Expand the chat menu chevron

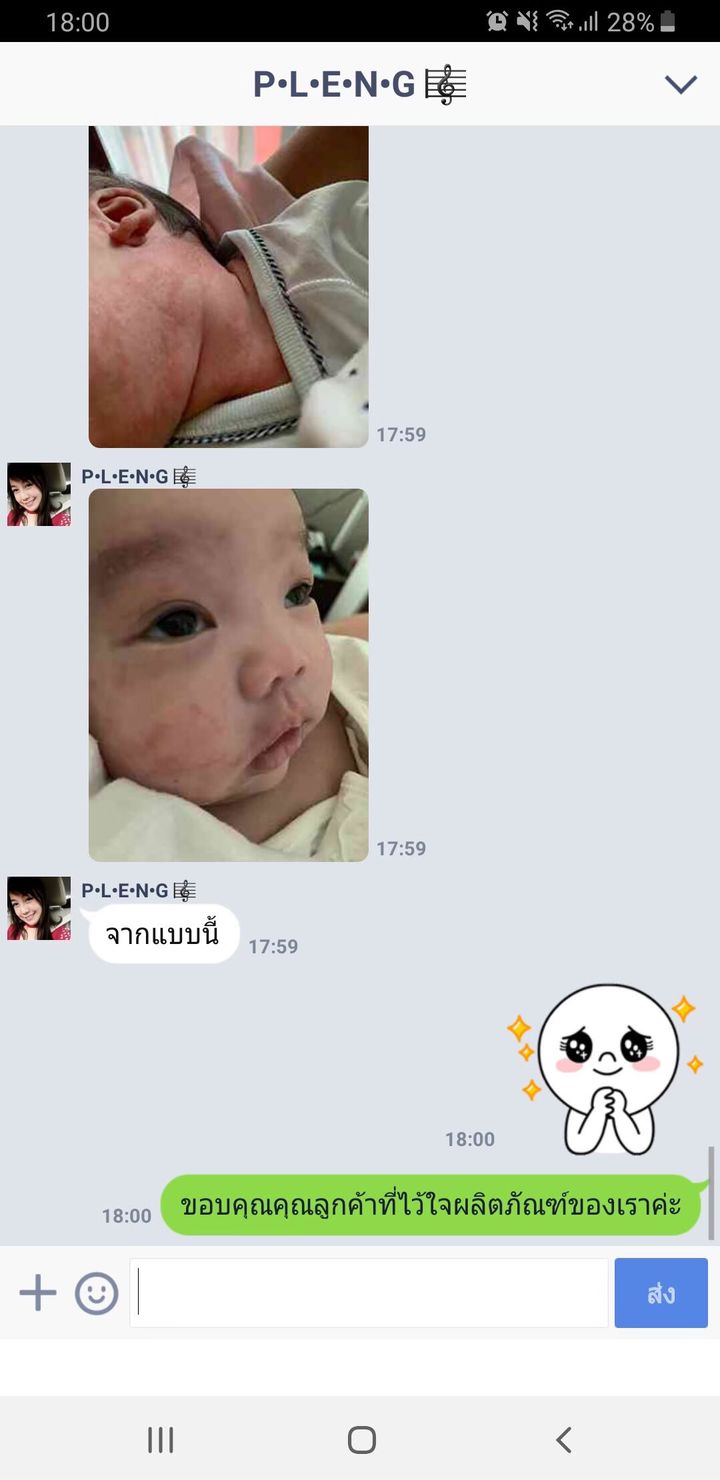680,85
